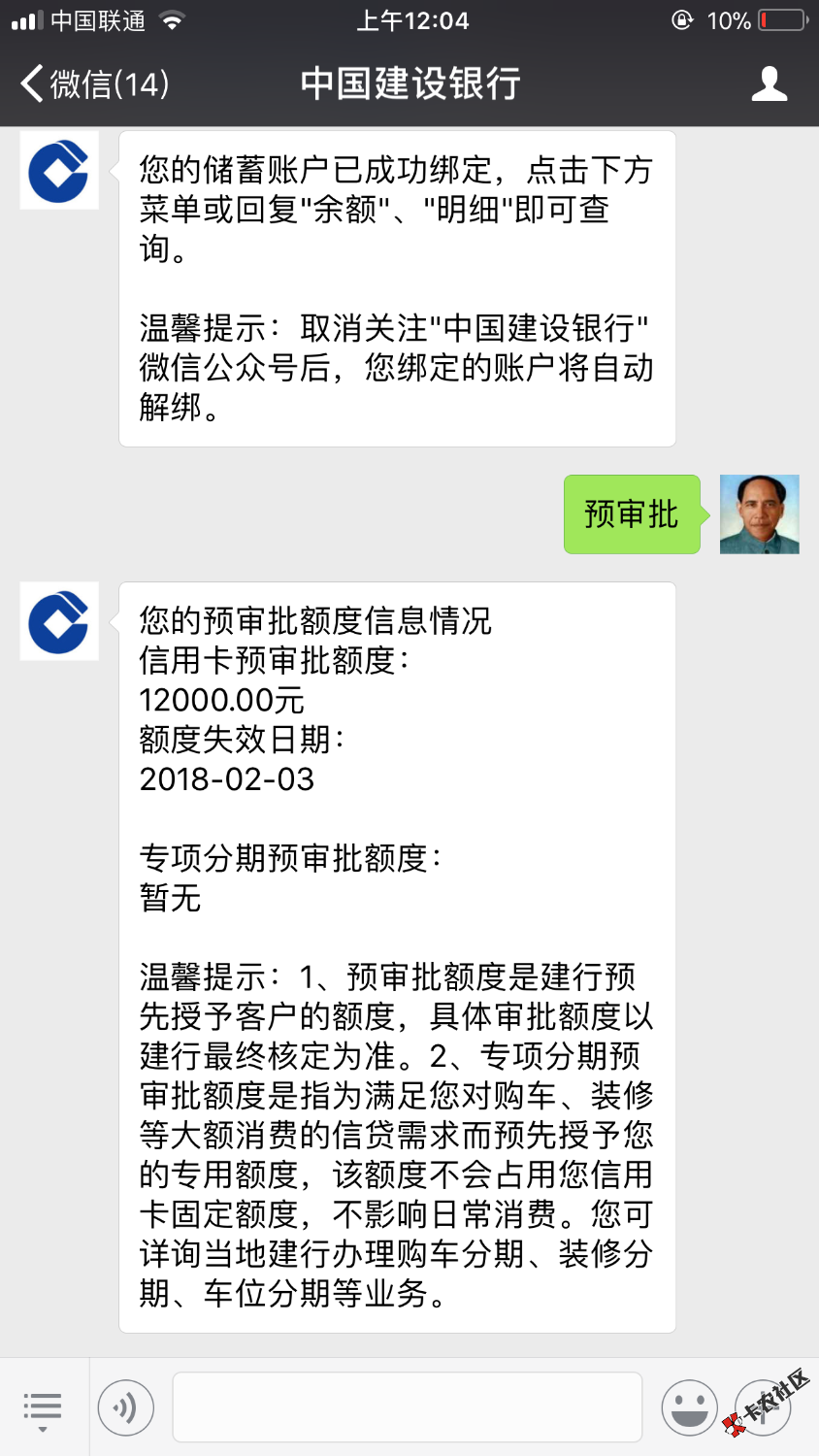Tap the bank avatar beside the bound-account message
The image size is (819, 1456).
[x=59, y=171]
